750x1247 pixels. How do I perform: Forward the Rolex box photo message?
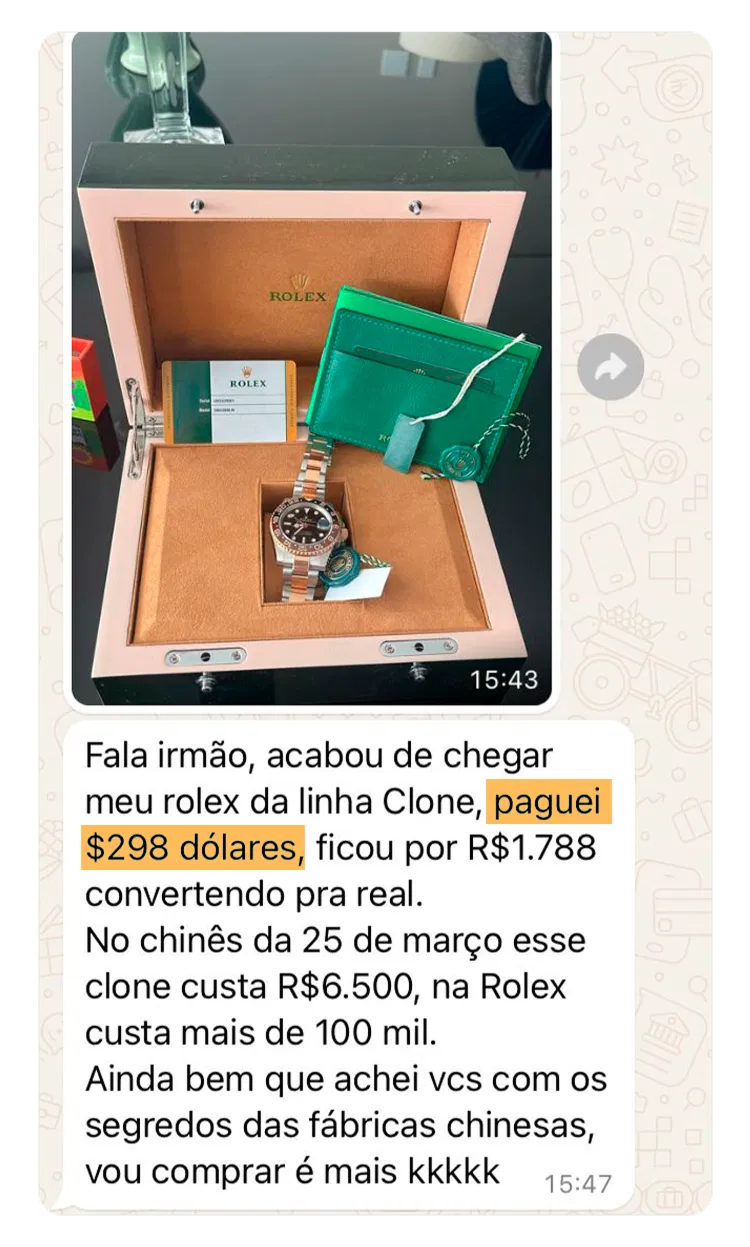pos(610,368)
